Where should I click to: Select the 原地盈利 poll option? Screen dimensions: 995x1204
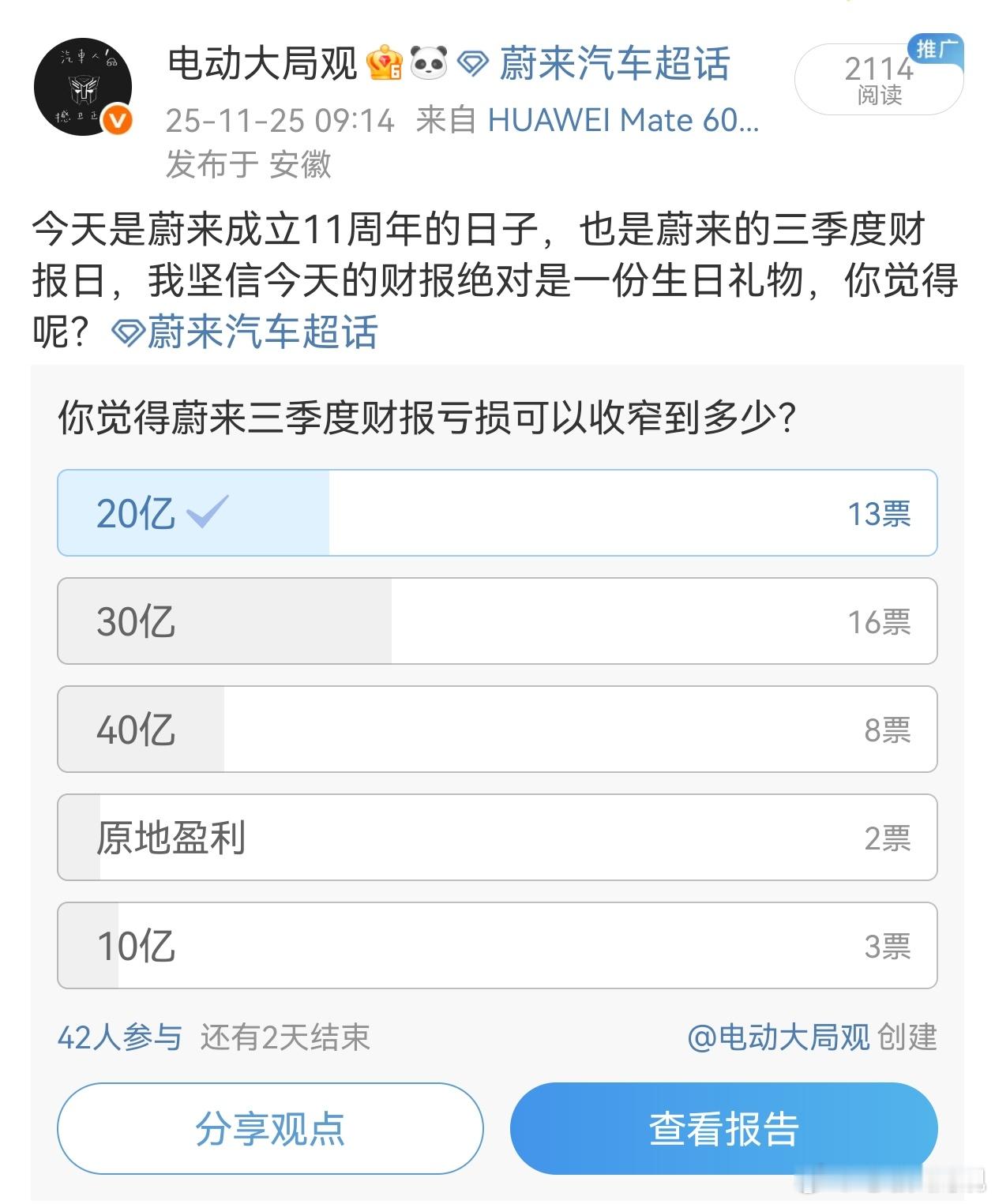point(496,838)
